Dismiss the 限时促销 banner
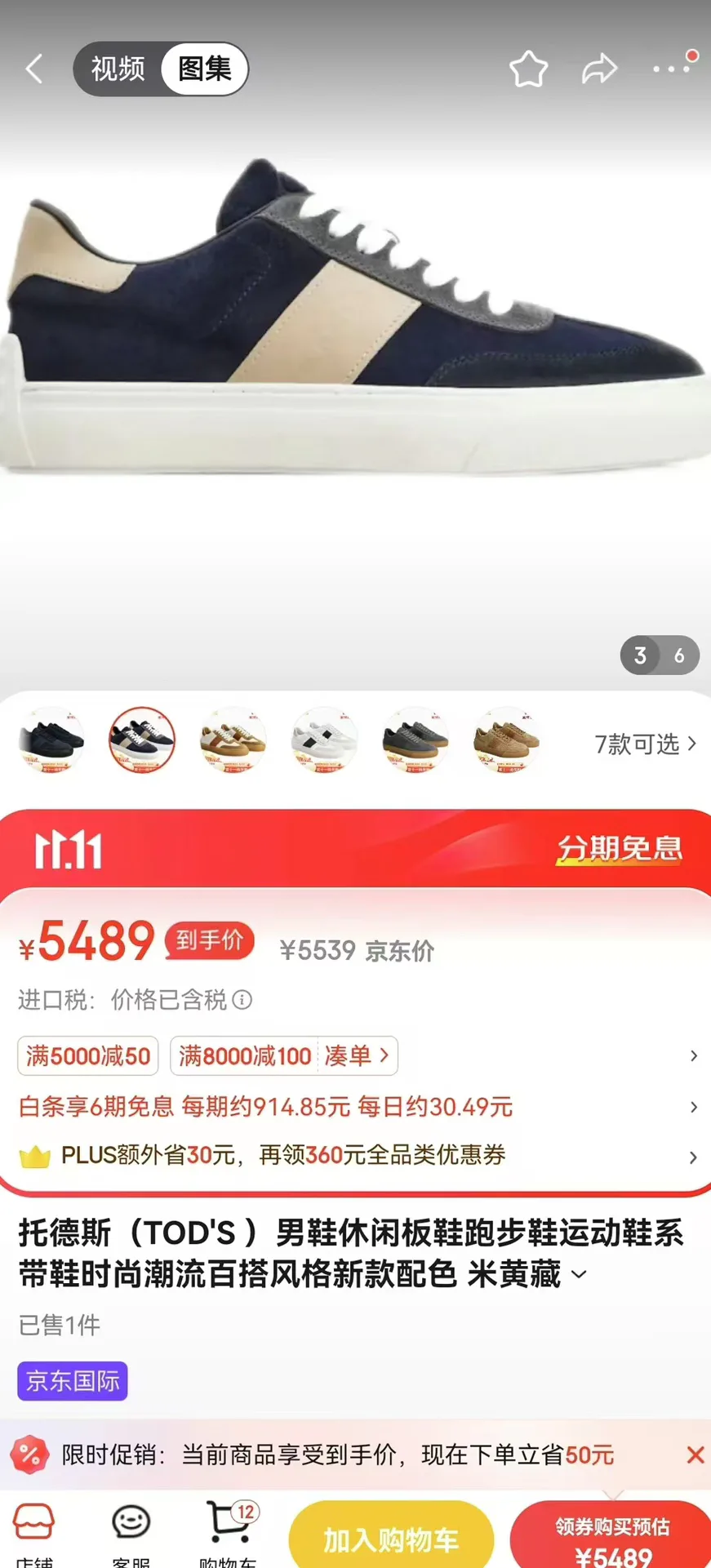 [x=695, y=1455]
